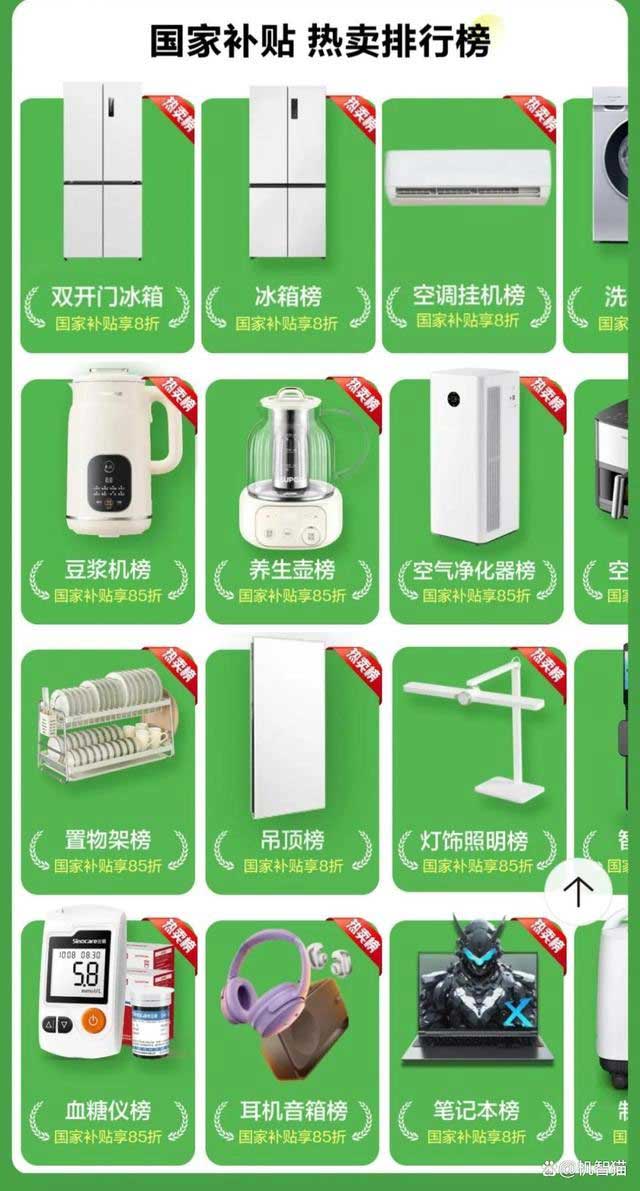View the 耳机音箱榜 hot-sale list
Screen dimensions: 640x1191
(290, 1040)
